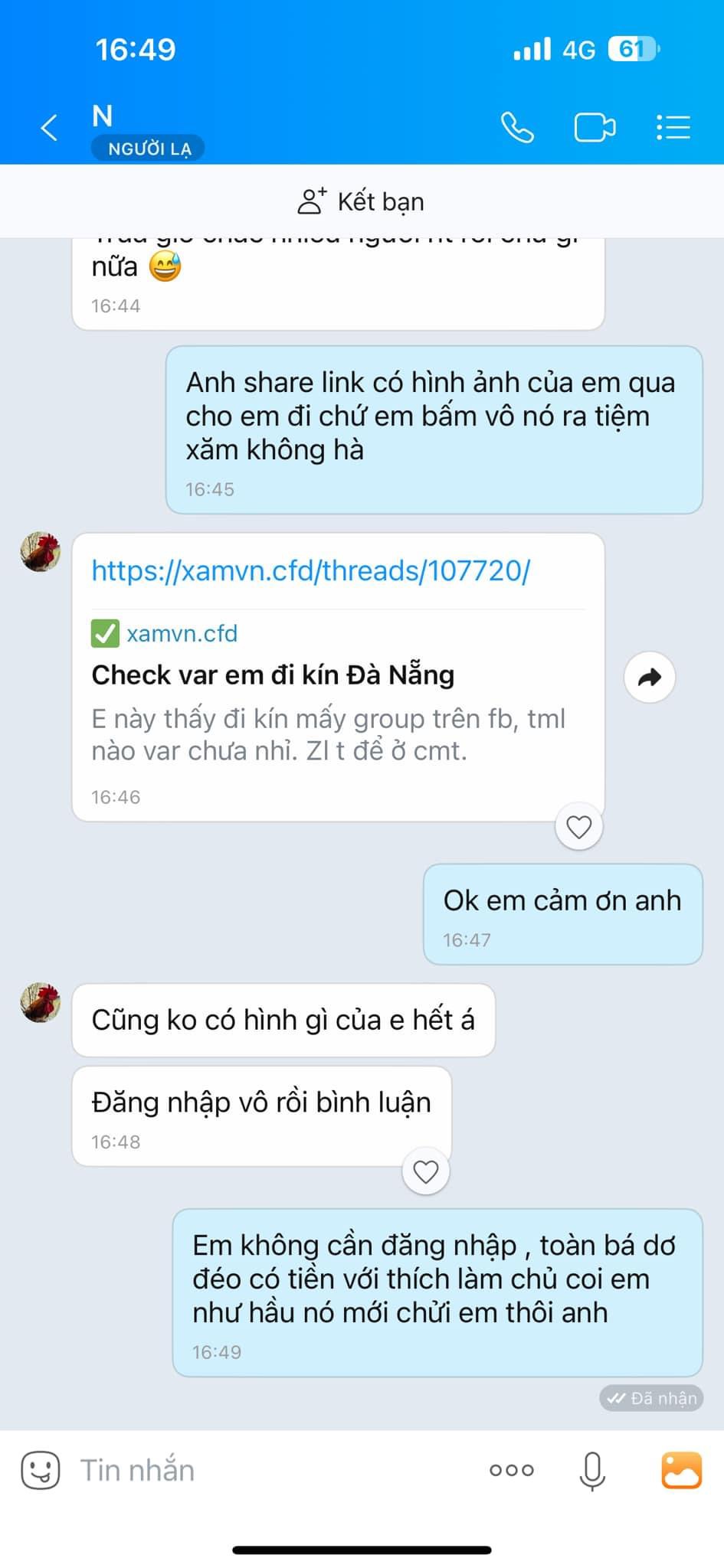
Task: Show more attachment options
Action: tap(511, 1471)
